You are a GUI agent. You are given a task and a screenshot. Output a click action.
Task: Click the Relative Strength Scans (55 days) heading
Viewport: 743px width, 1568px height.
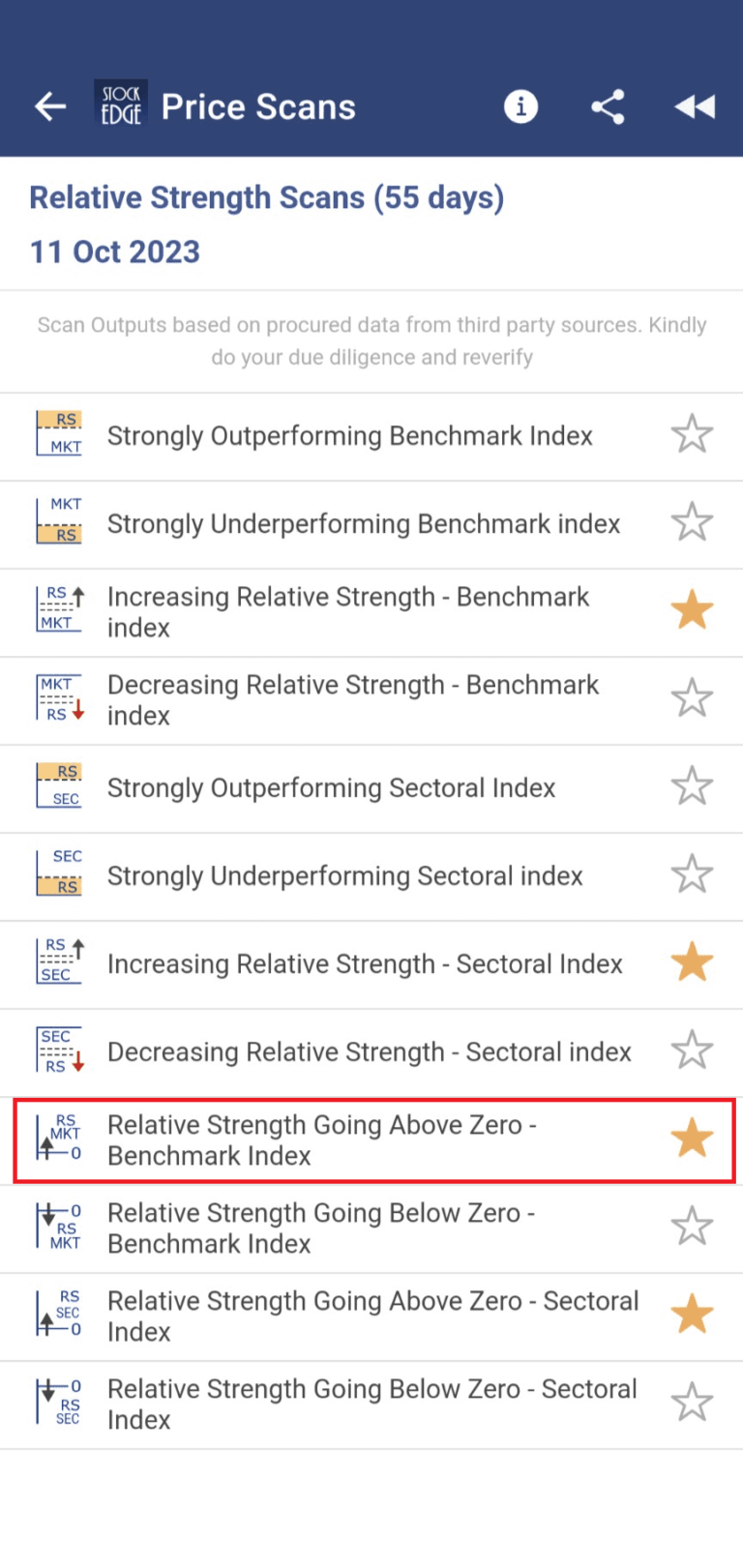tap(267, 197)
